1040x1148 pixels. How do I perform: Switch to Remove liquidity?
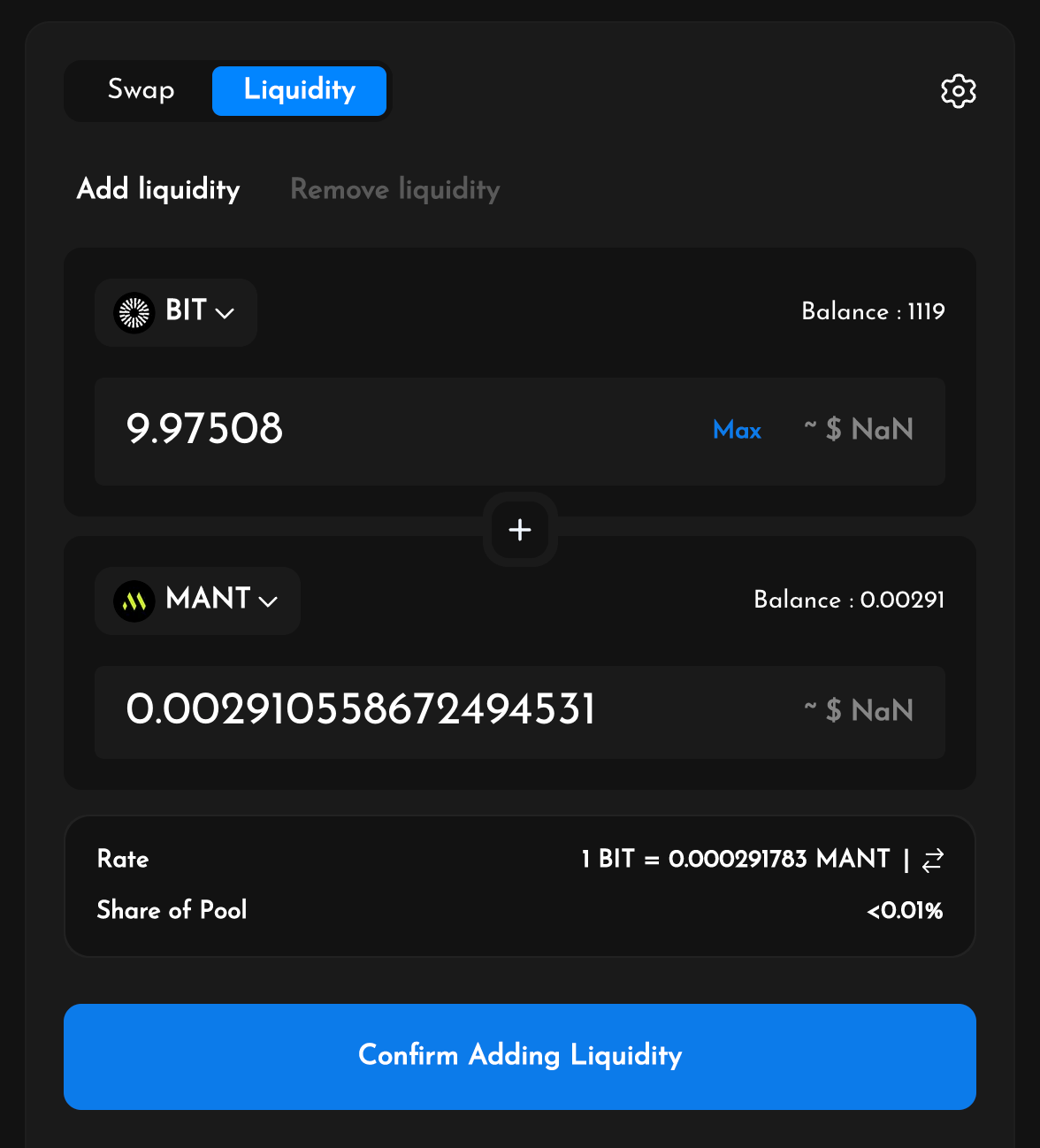pos(394,189)
